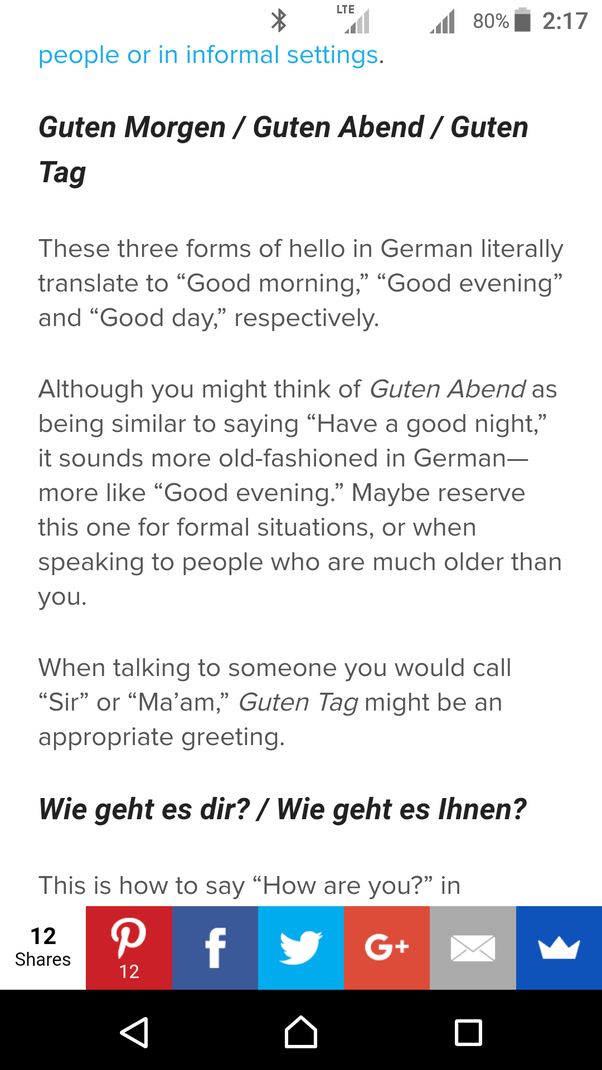
Task: Share the article on Pinterest
Action: (129, 947)
